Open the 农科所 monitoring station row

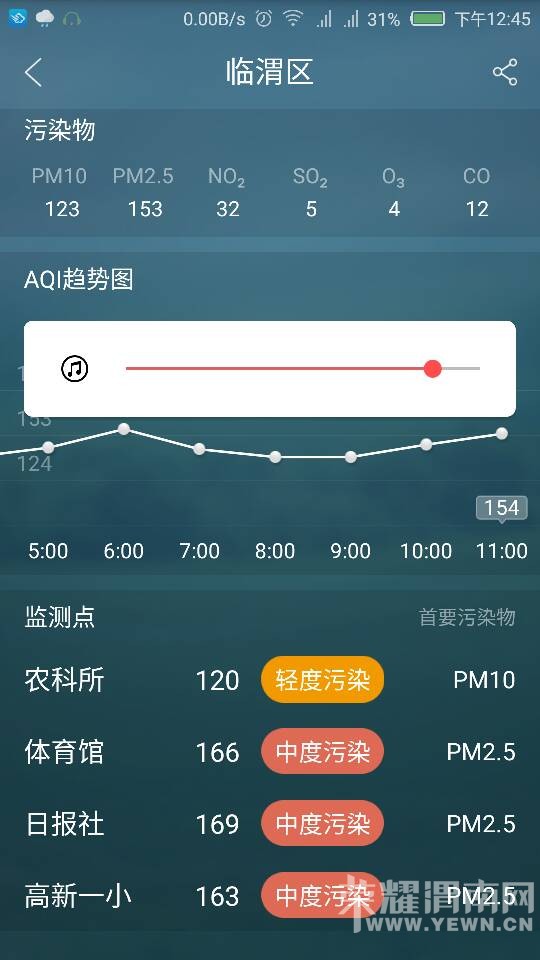point(270,680)
